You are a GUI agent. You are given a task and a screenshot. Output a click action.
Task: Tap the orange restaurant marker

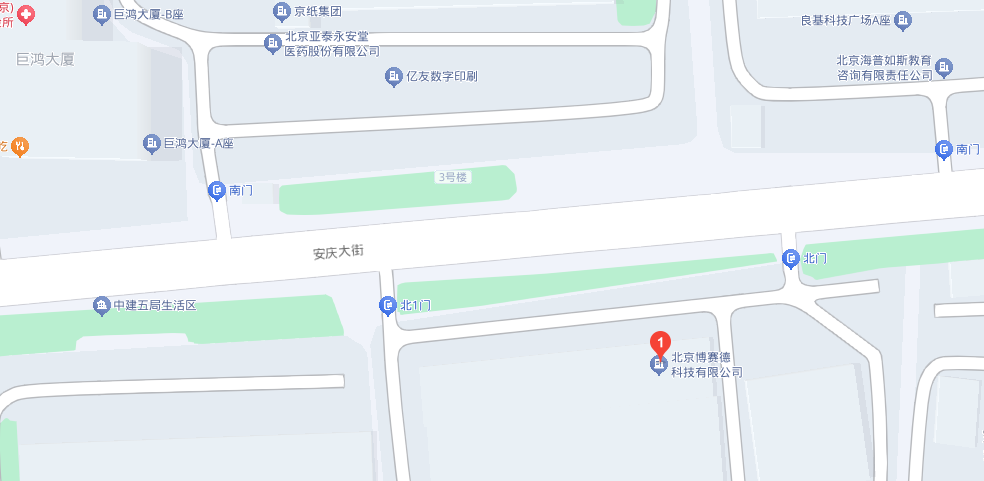(20, 146)
